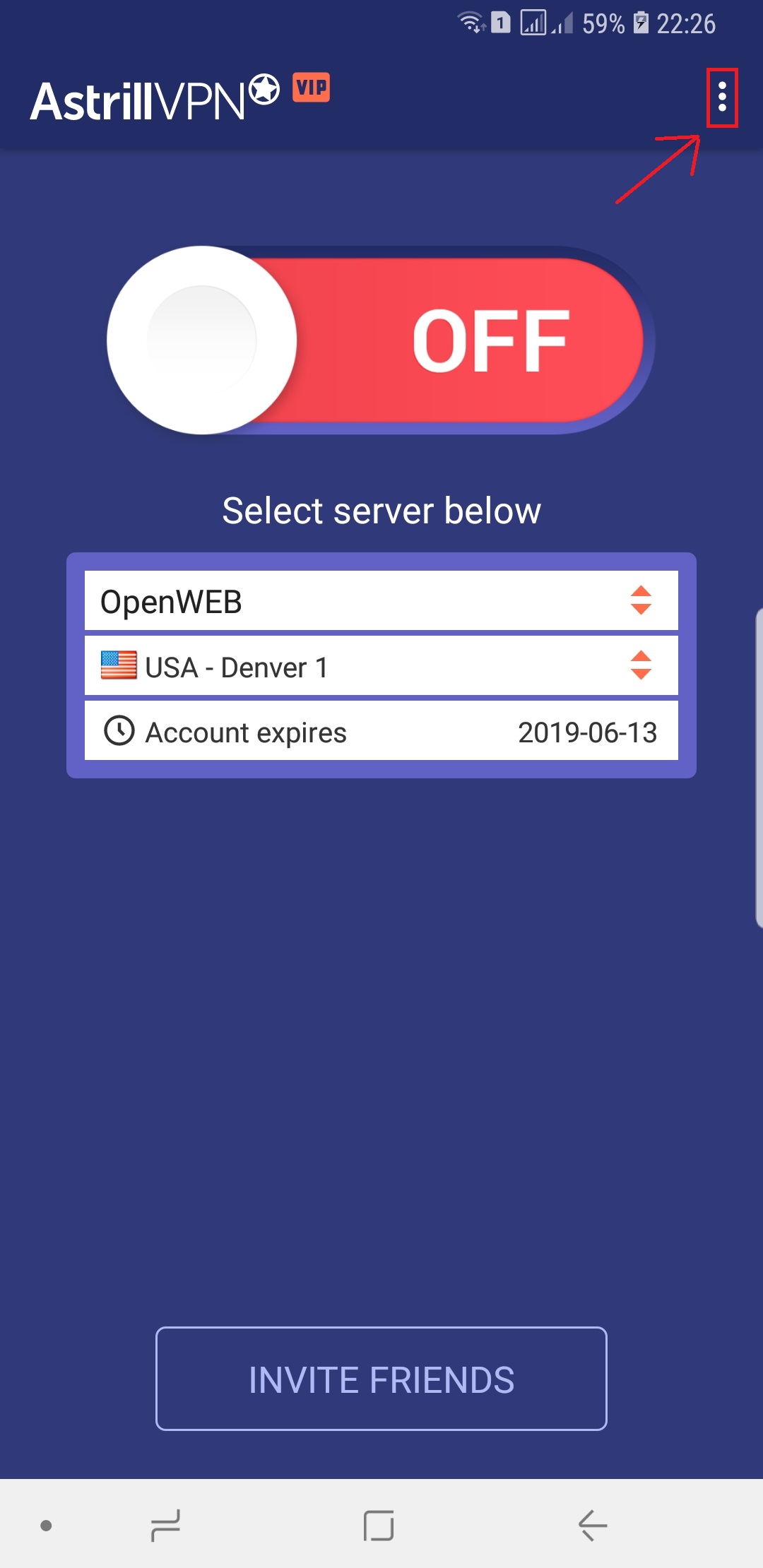
Task: Turn on the VPN connection switch
Action: (x=381, y=340)
